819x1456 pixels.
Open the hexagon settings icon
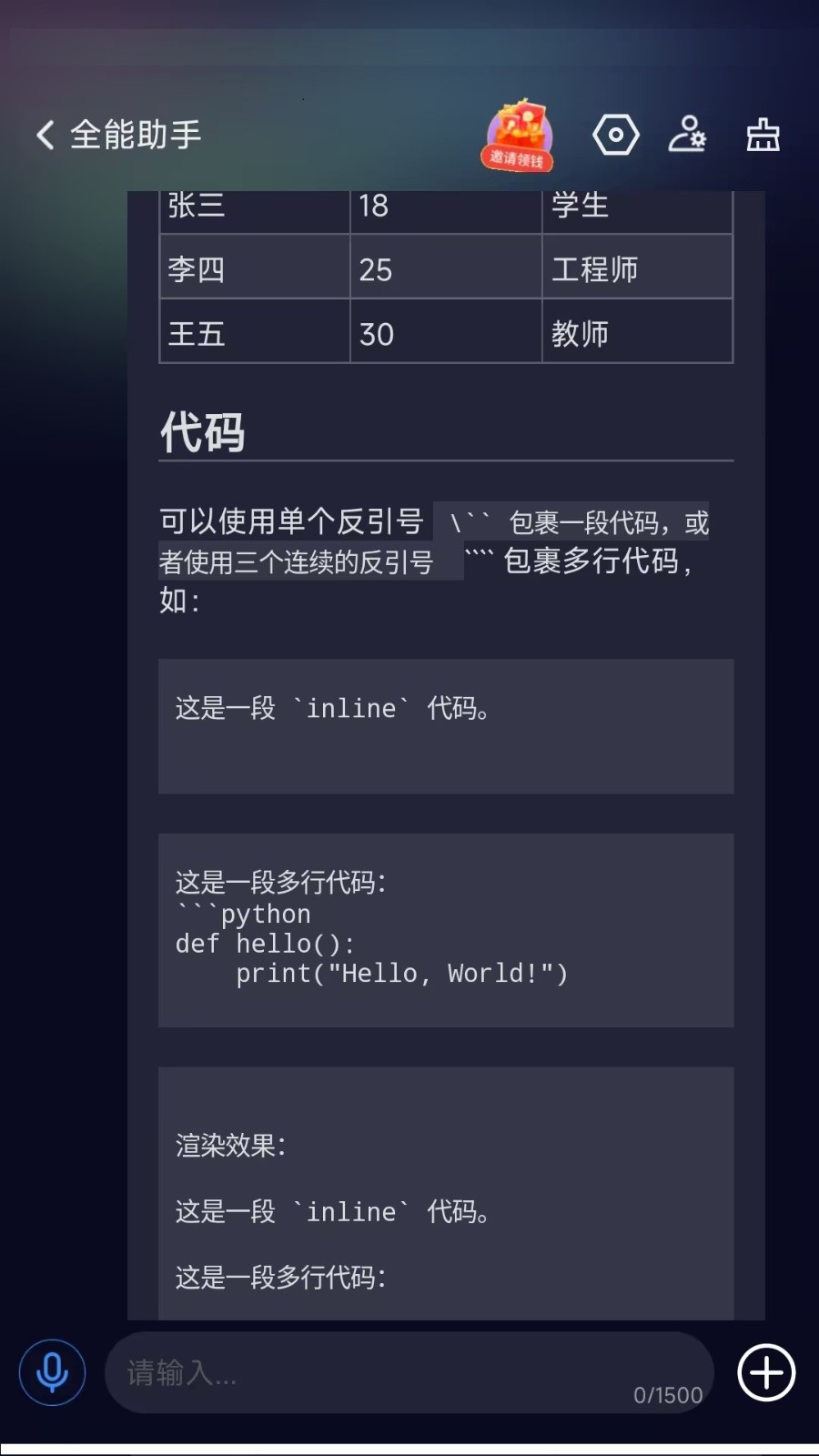click(x=616, y=135)
